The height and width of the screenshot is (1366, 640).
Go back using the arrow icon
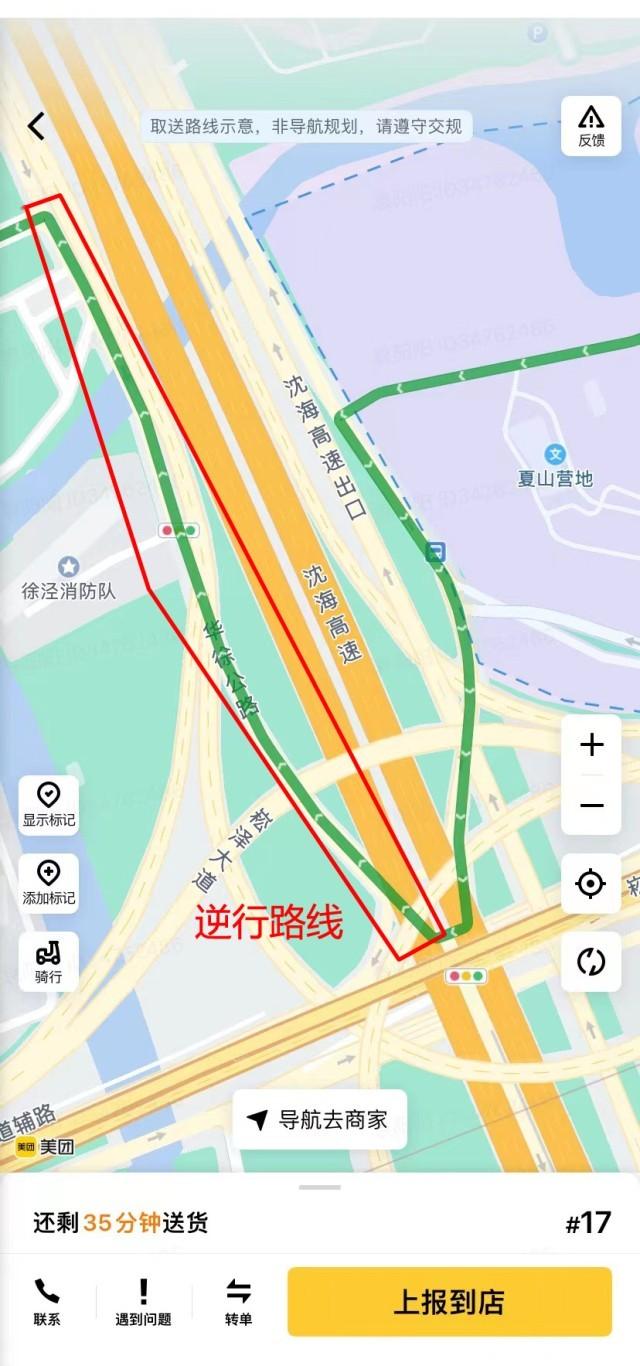[x=37, y=126]
